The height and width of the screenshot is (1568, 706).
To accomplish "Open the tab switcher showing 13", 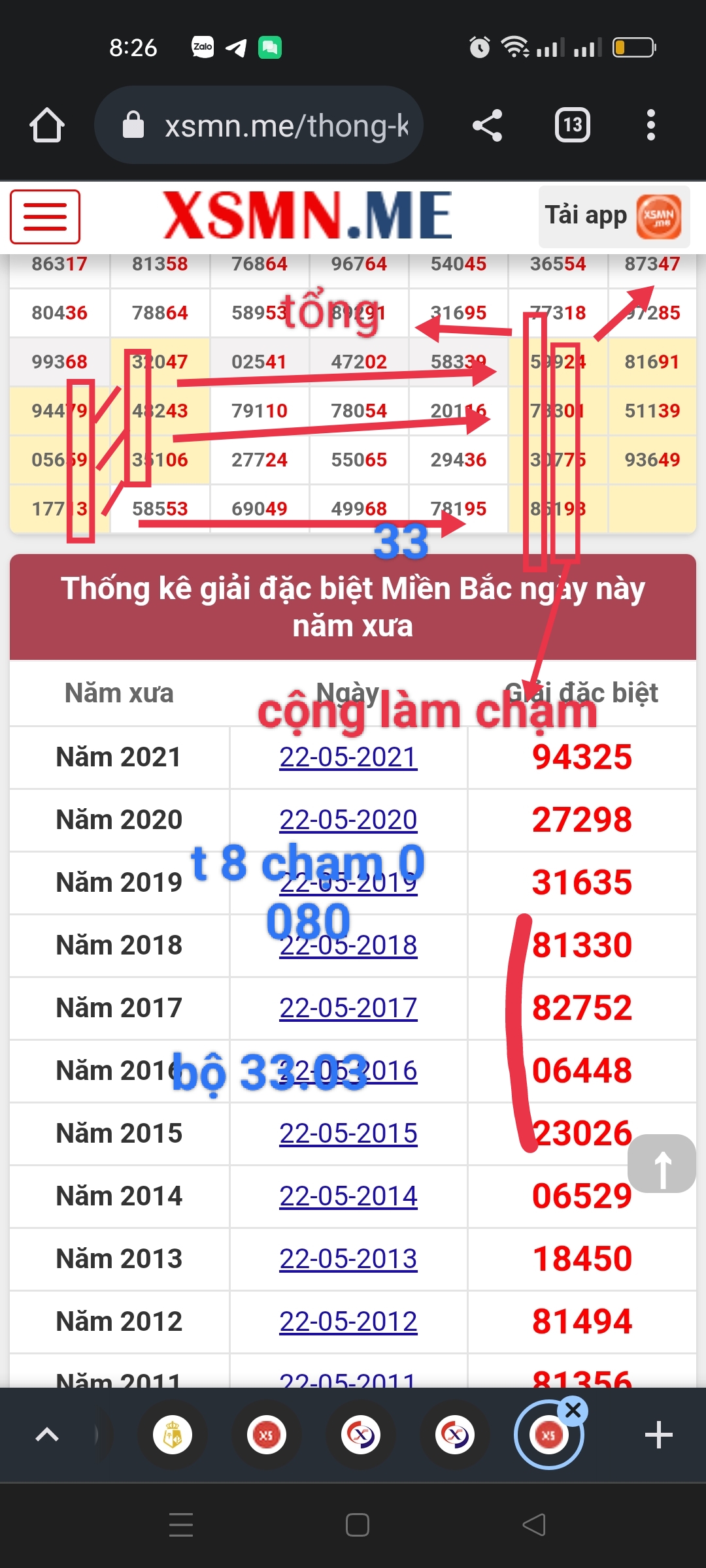I will click(x=572, y=125).
